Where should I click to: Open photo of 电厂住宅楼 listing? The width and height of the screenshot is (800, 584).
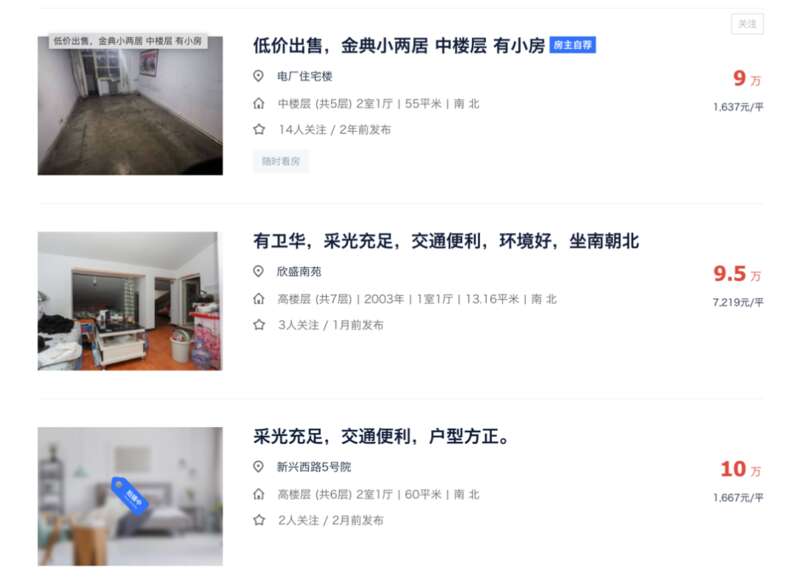click(130, 105)
